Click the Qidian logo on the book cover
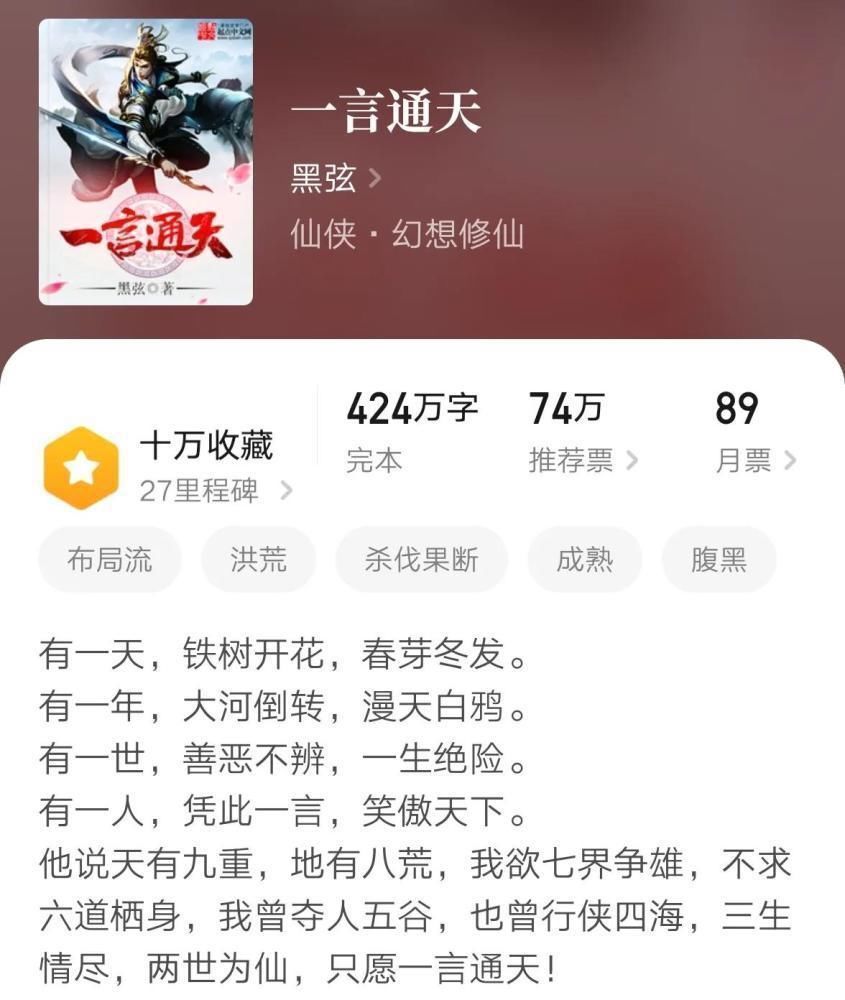The width and height of the screenshot is (845, 1000). coord(221,33)
